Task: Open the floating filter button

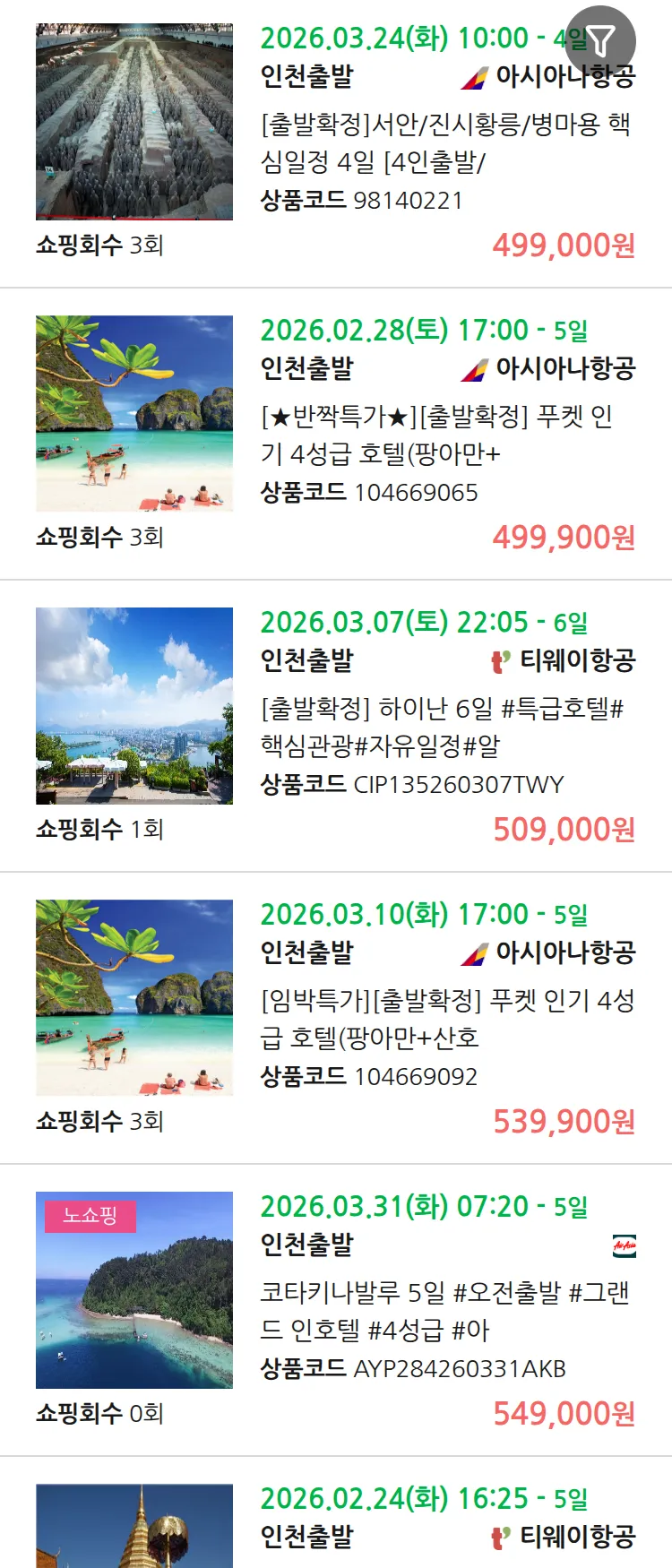Action: pyautogui.click(x=601, y=40)
